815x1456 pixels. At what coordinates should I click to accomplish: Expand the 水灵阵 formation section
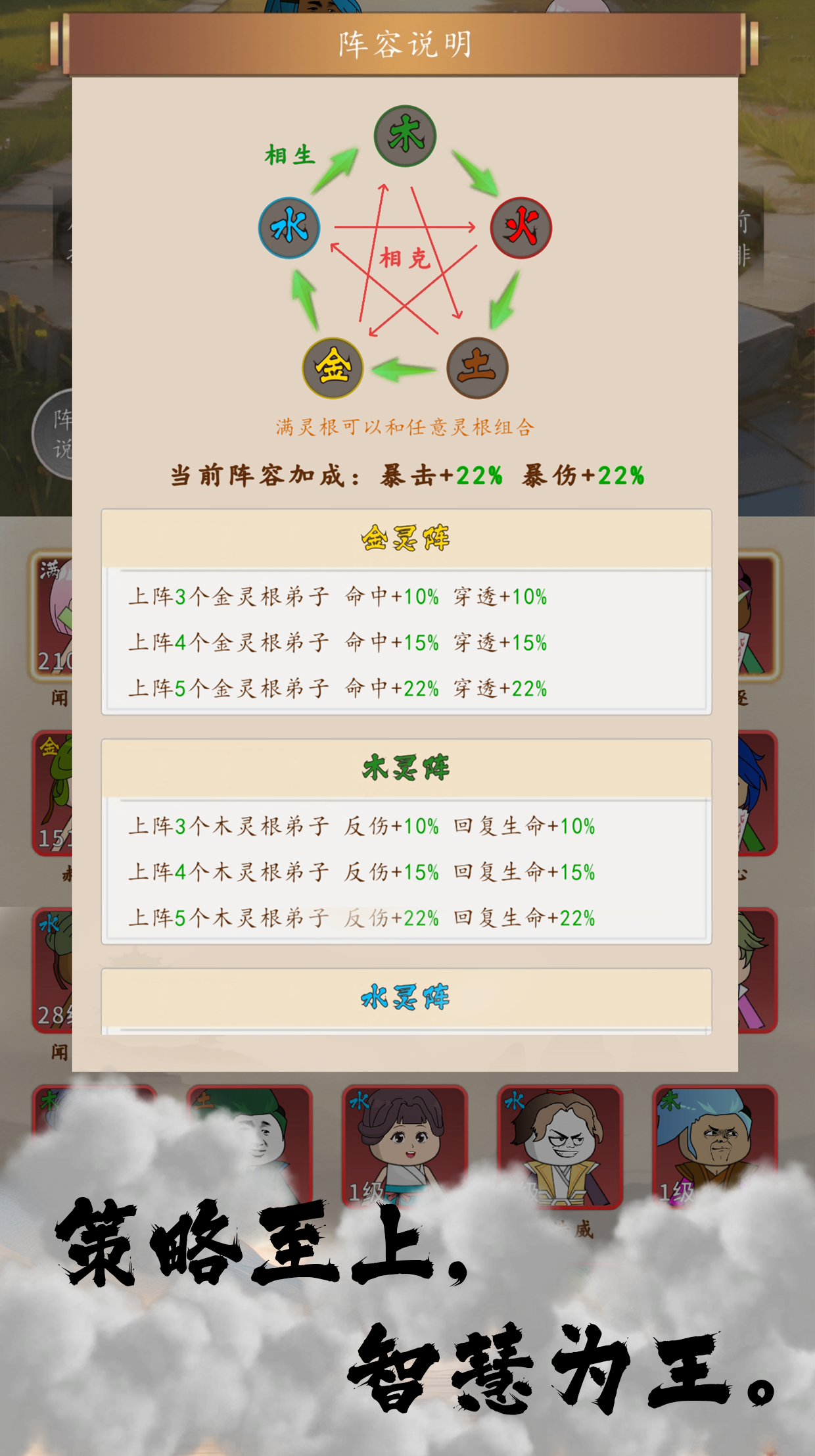click(406, 998)
